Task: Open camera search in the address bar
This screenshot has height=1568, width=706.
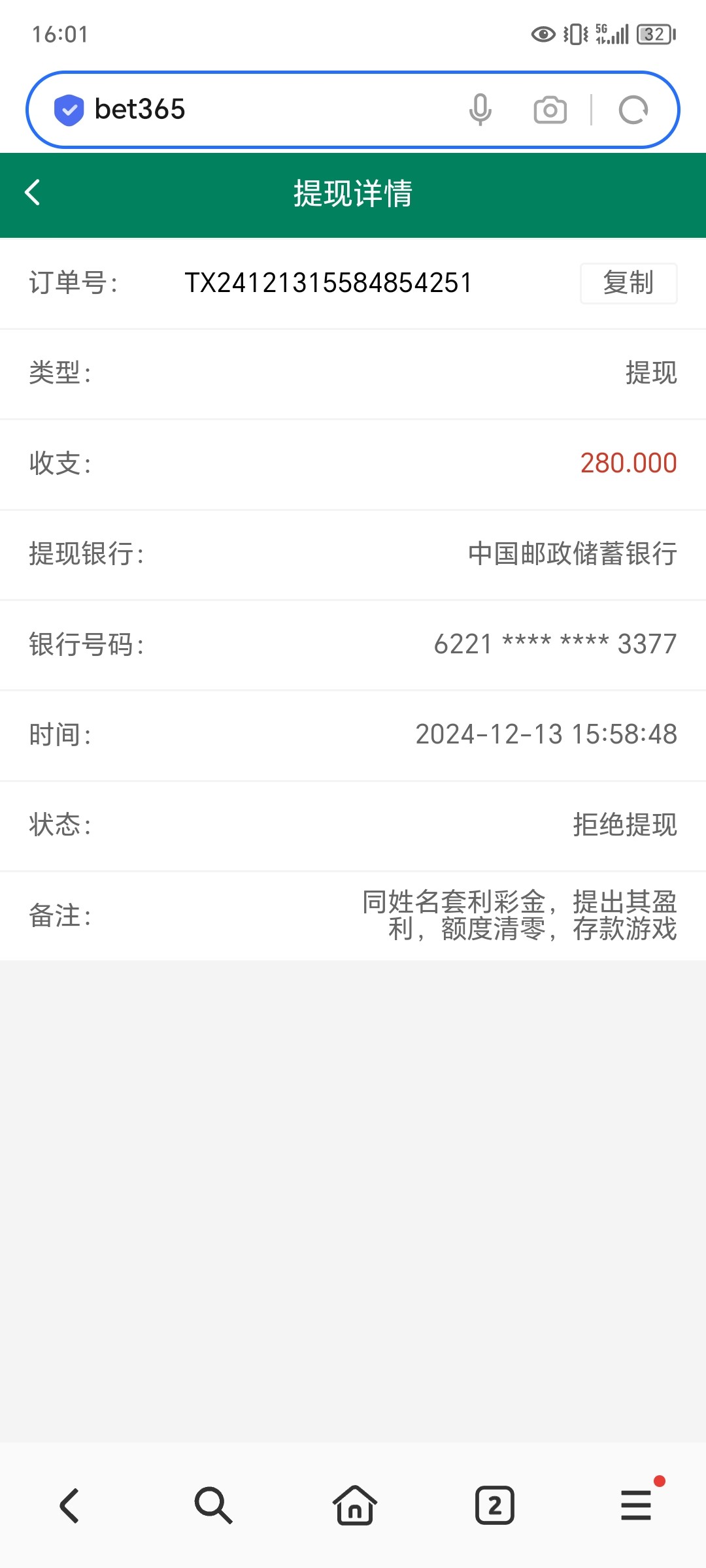Action: 550,110
